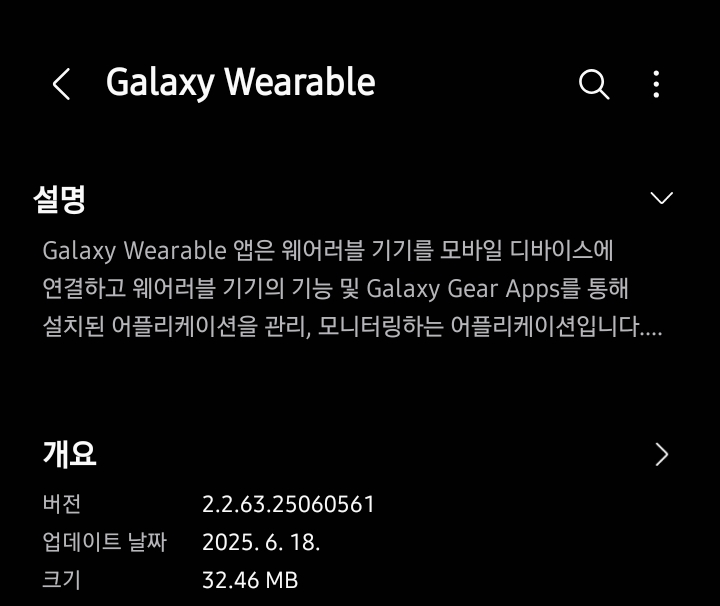Open the three-dot overflow menu
Screen dimensions: 720x606
pyautogui.click(x=656, y=84)
